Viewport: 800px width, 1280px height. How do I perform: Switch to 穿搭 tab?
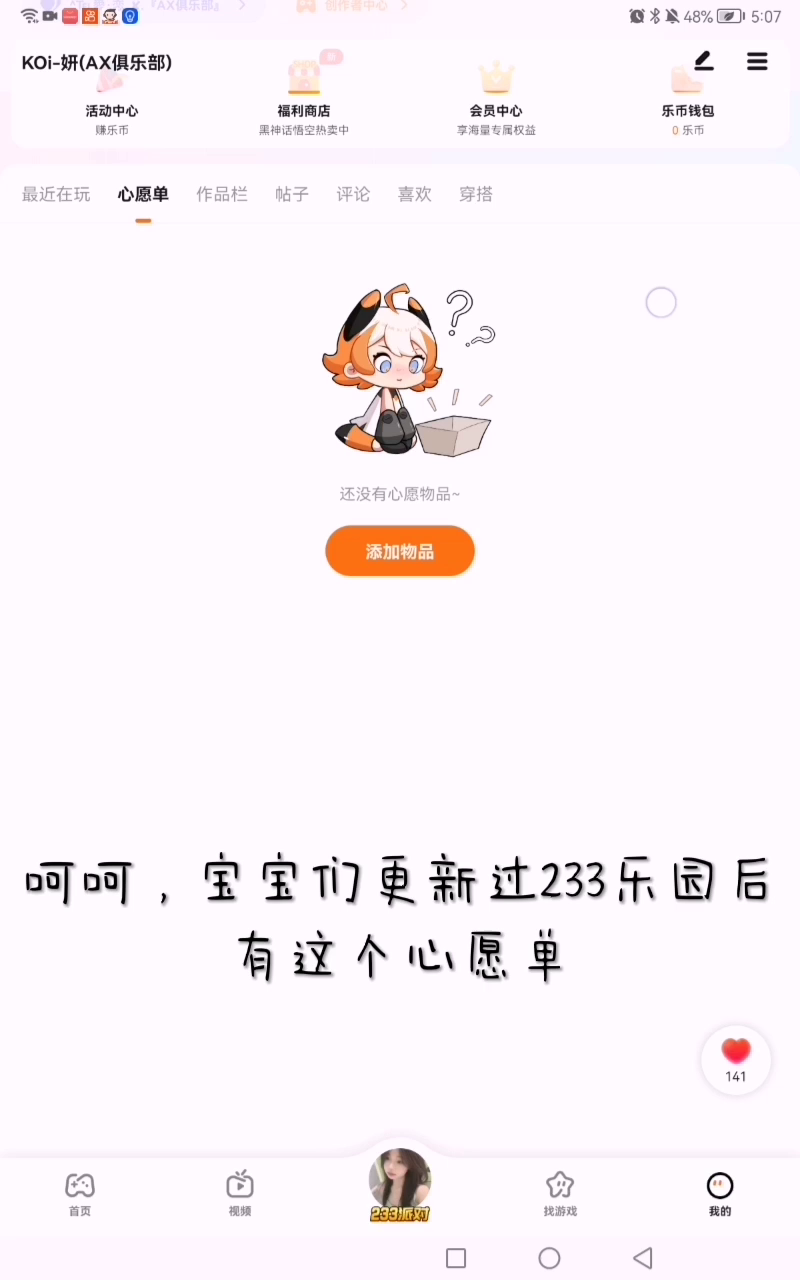[x=476, y=194]
